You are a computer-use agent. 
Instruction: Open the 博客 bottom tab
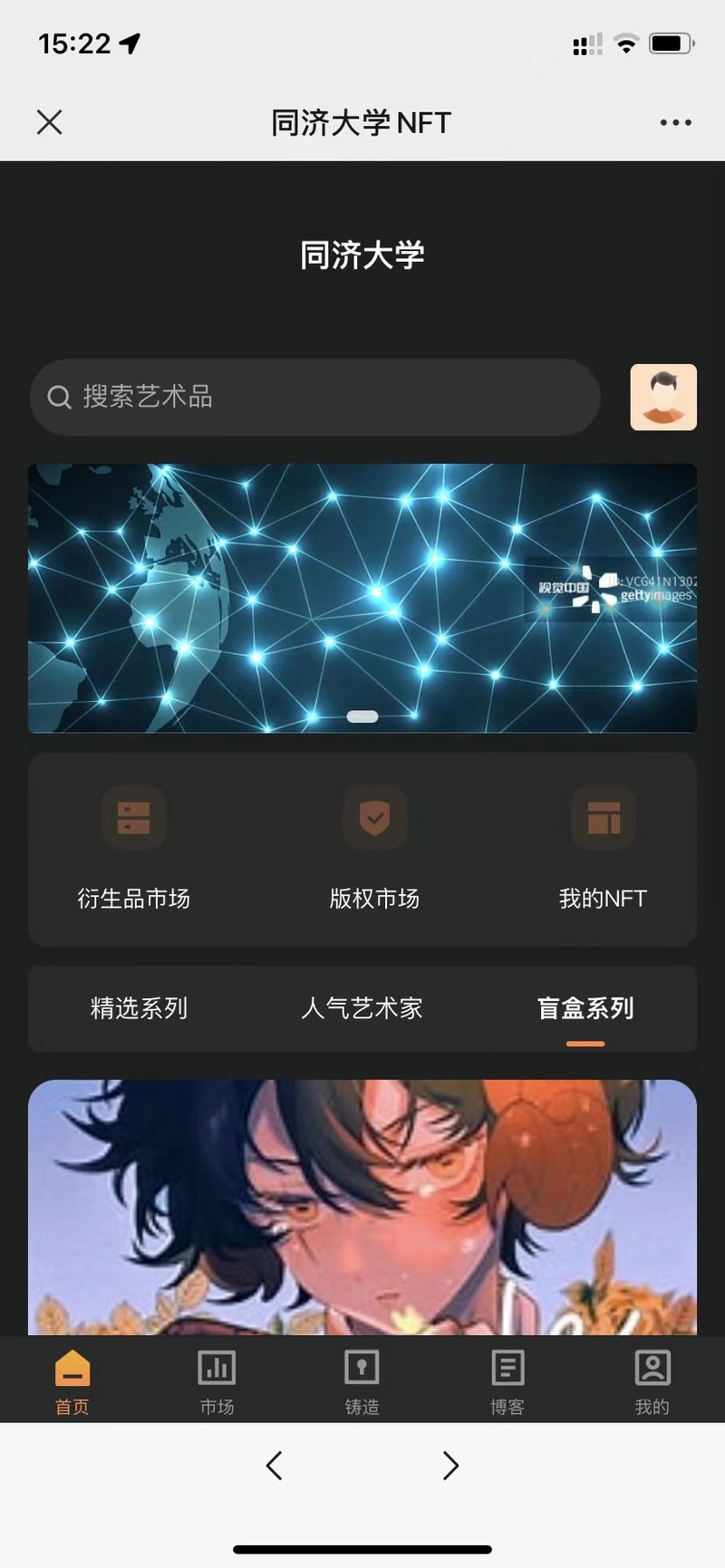pos(507,1382)
